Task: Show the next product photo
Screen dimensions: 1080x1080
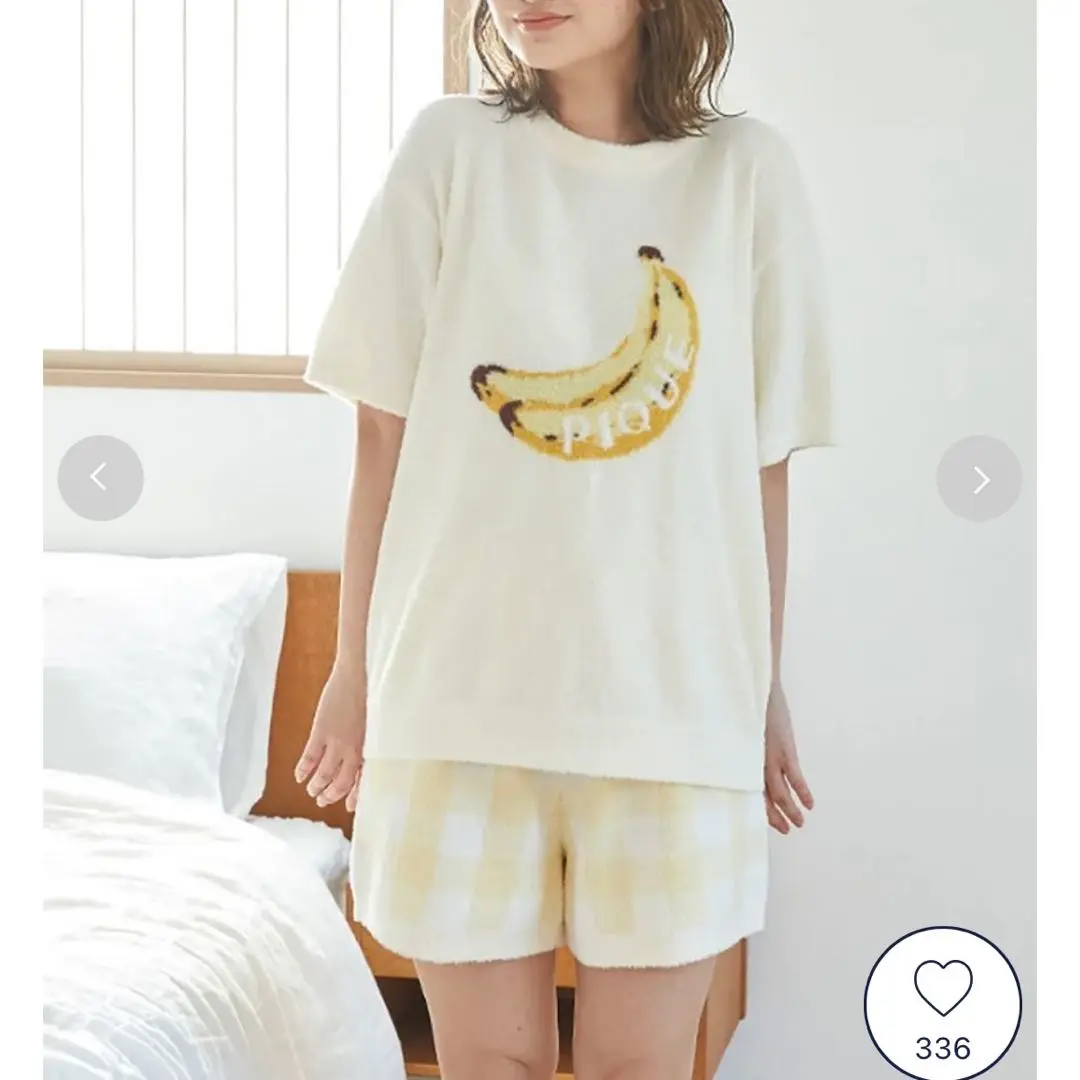Action: pyautogui.click(x=979, y=479)
